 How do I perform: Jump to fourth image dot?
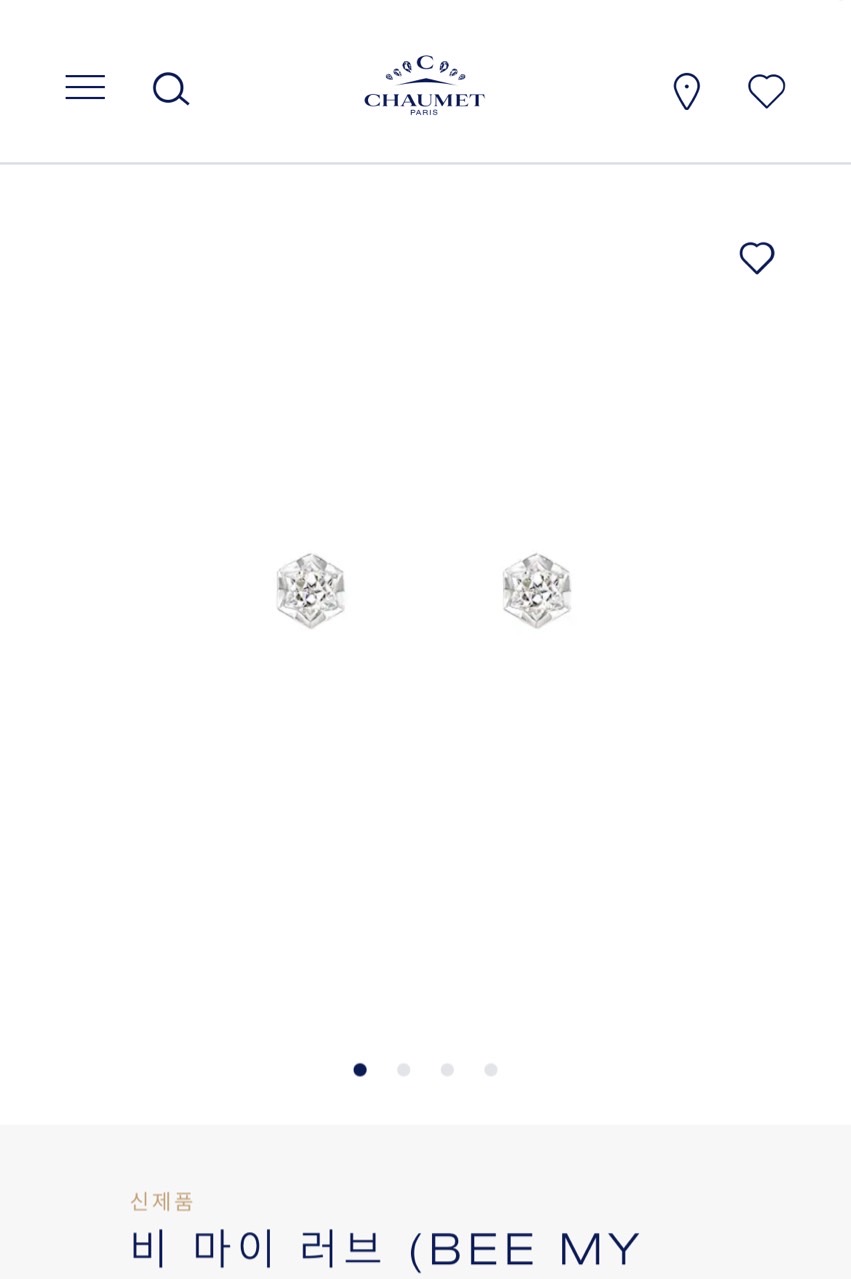[x=491, y=1070]
